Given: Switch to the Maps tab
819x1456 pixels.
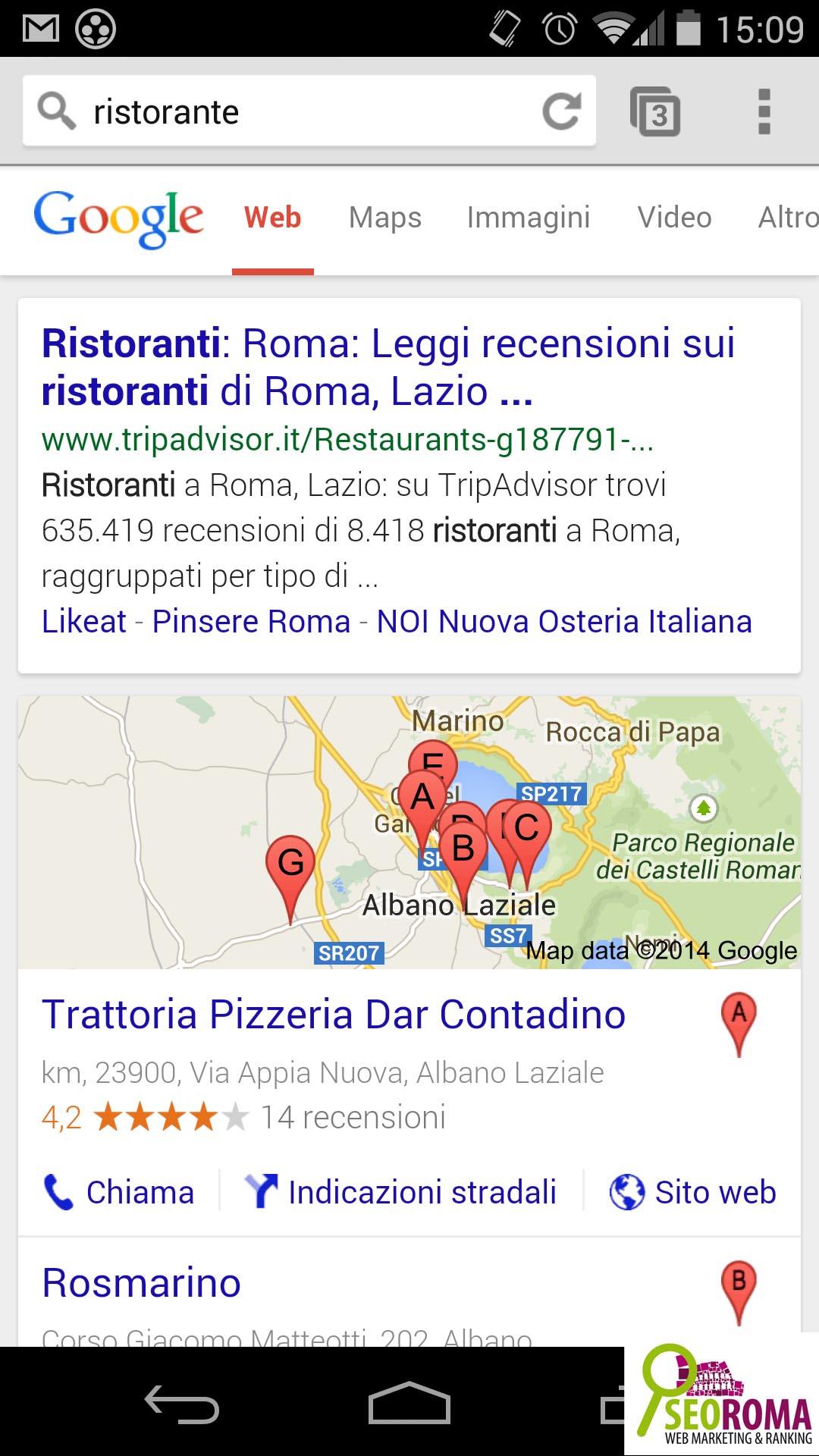Looking at the screenshot, I should point(385,218).
